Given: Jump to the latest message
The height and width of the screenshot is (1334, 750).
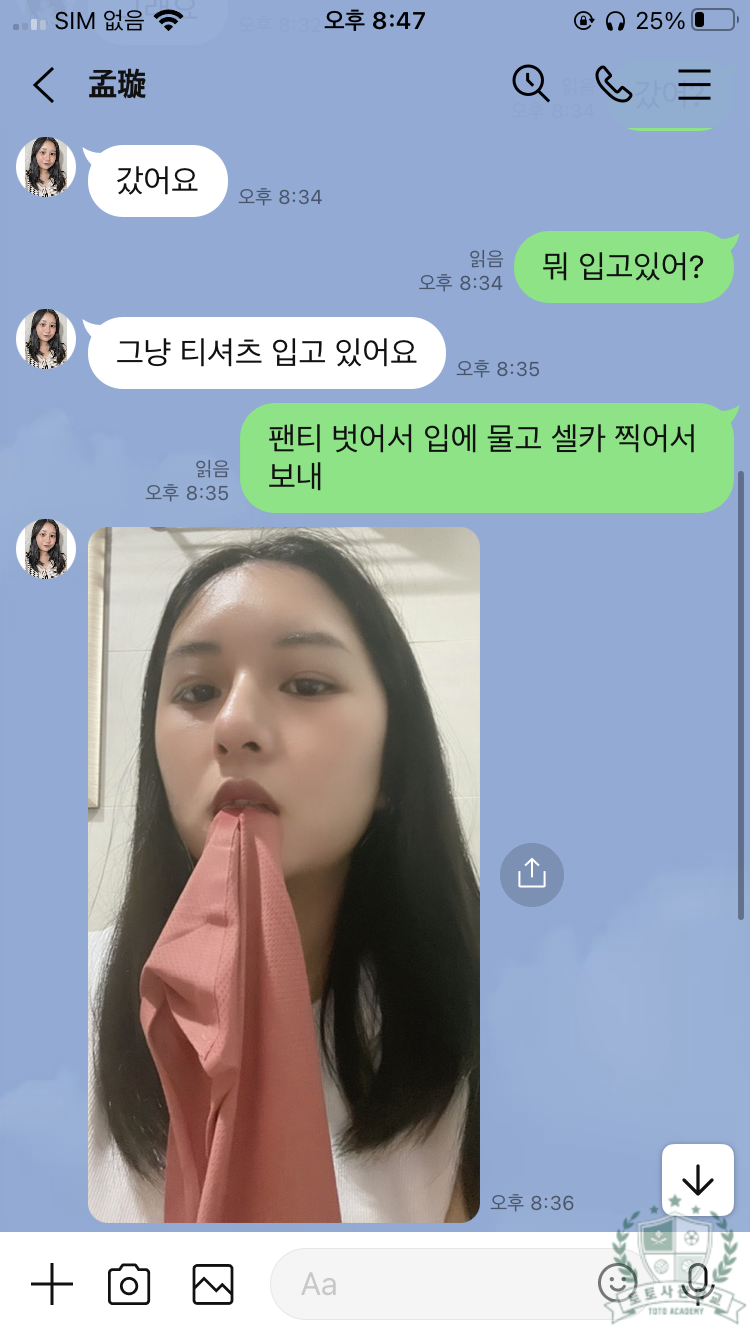Looking at the screenshot, I should click(x=697, y=1180).
